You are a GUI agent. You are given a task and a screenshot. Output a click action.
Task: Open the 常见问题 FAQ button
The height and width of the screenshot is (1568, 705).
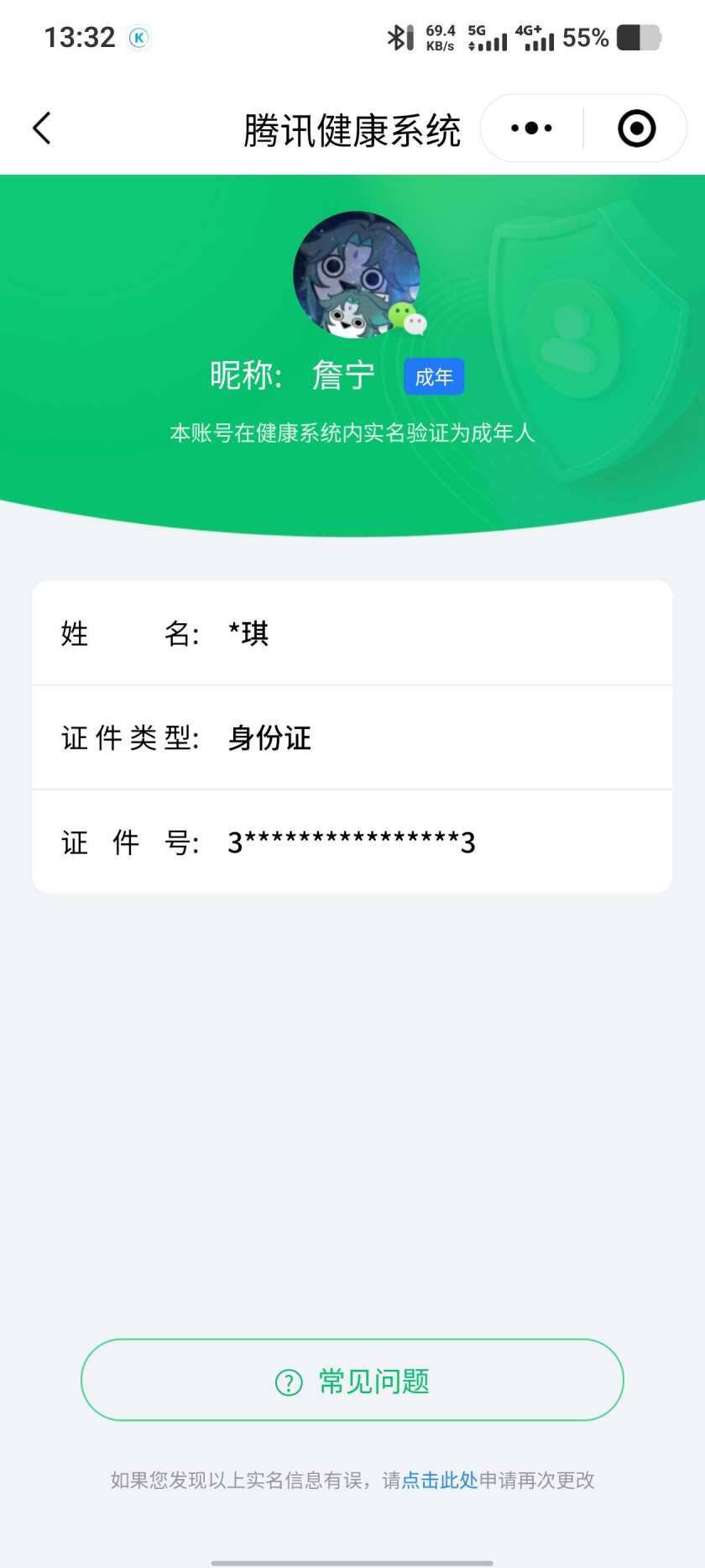pos(352,1381)
